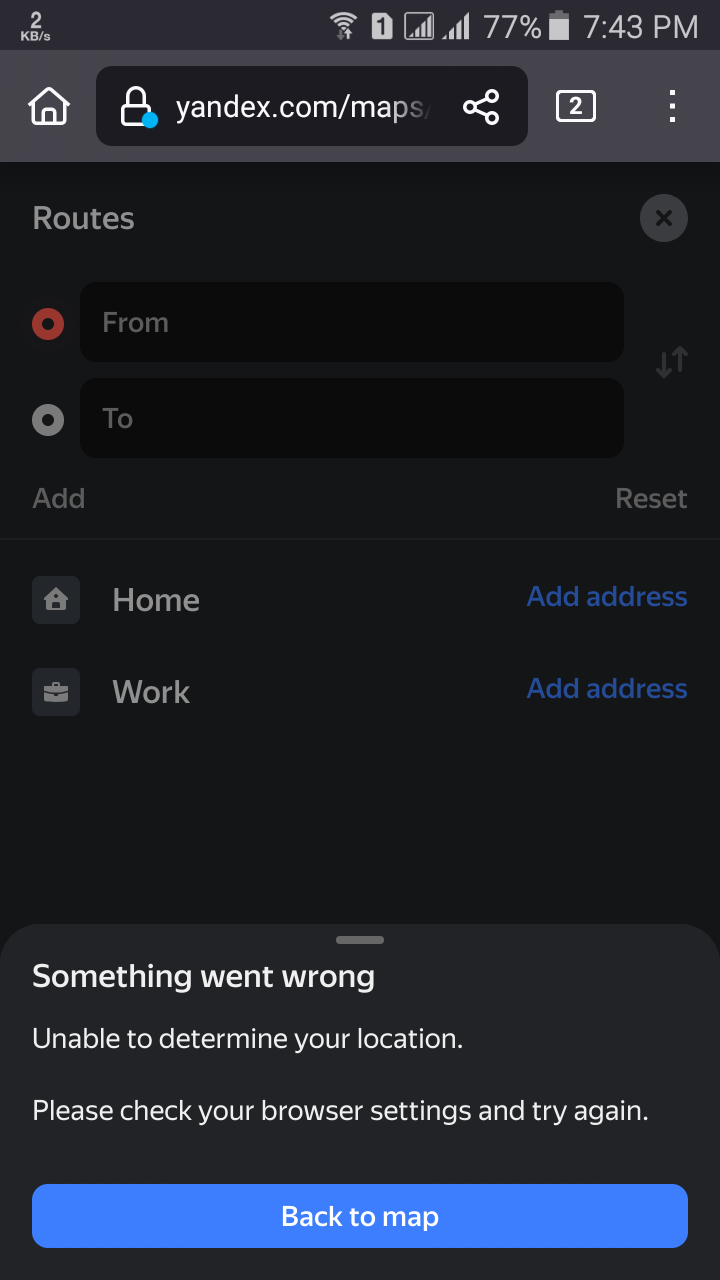This screenshot has width=720, height=1280.
Task: Swap the From and To points
Action: (672, 362)
